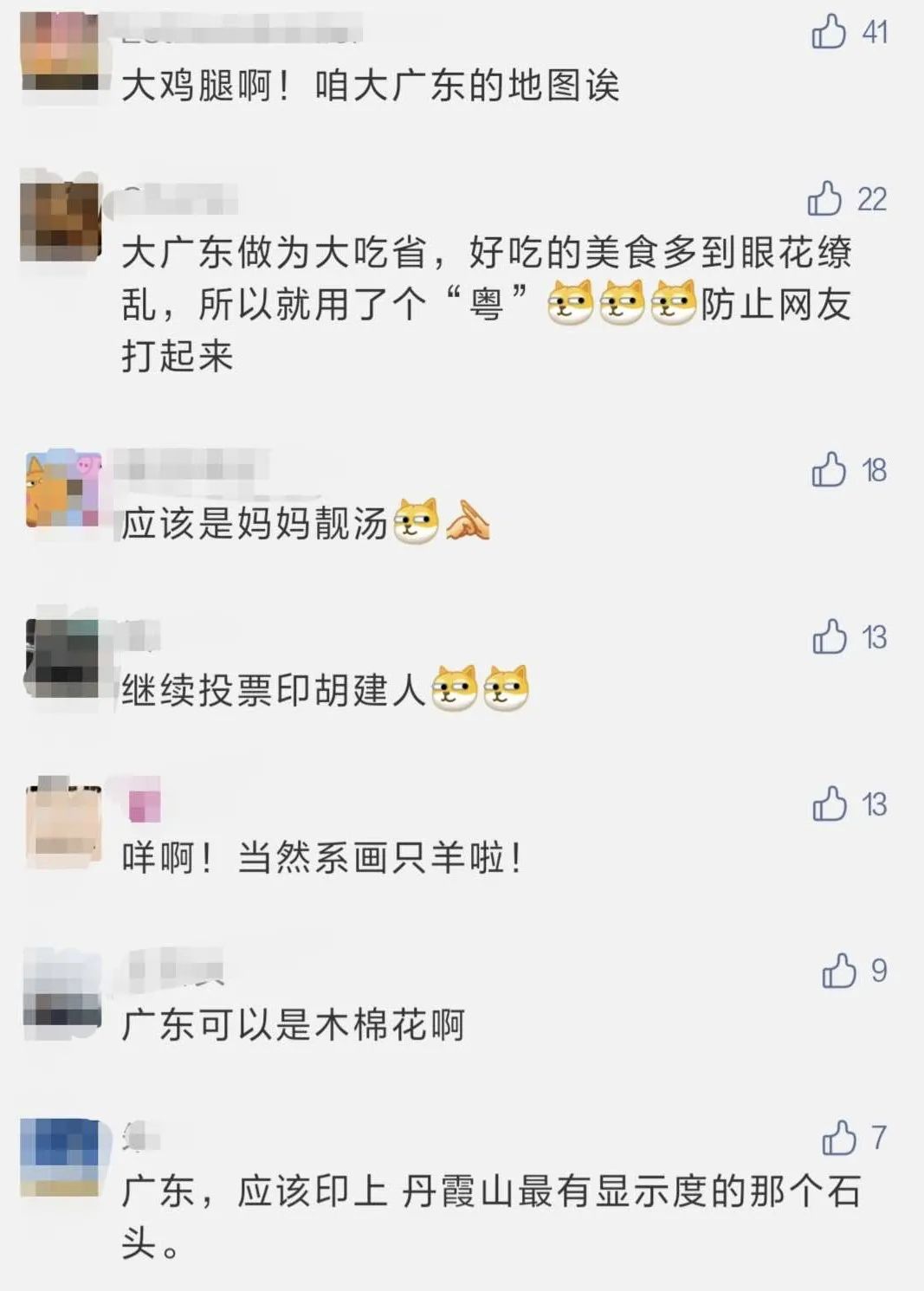
Task: Like the comment about 大鸡腿 map
Action: [829, 32]
